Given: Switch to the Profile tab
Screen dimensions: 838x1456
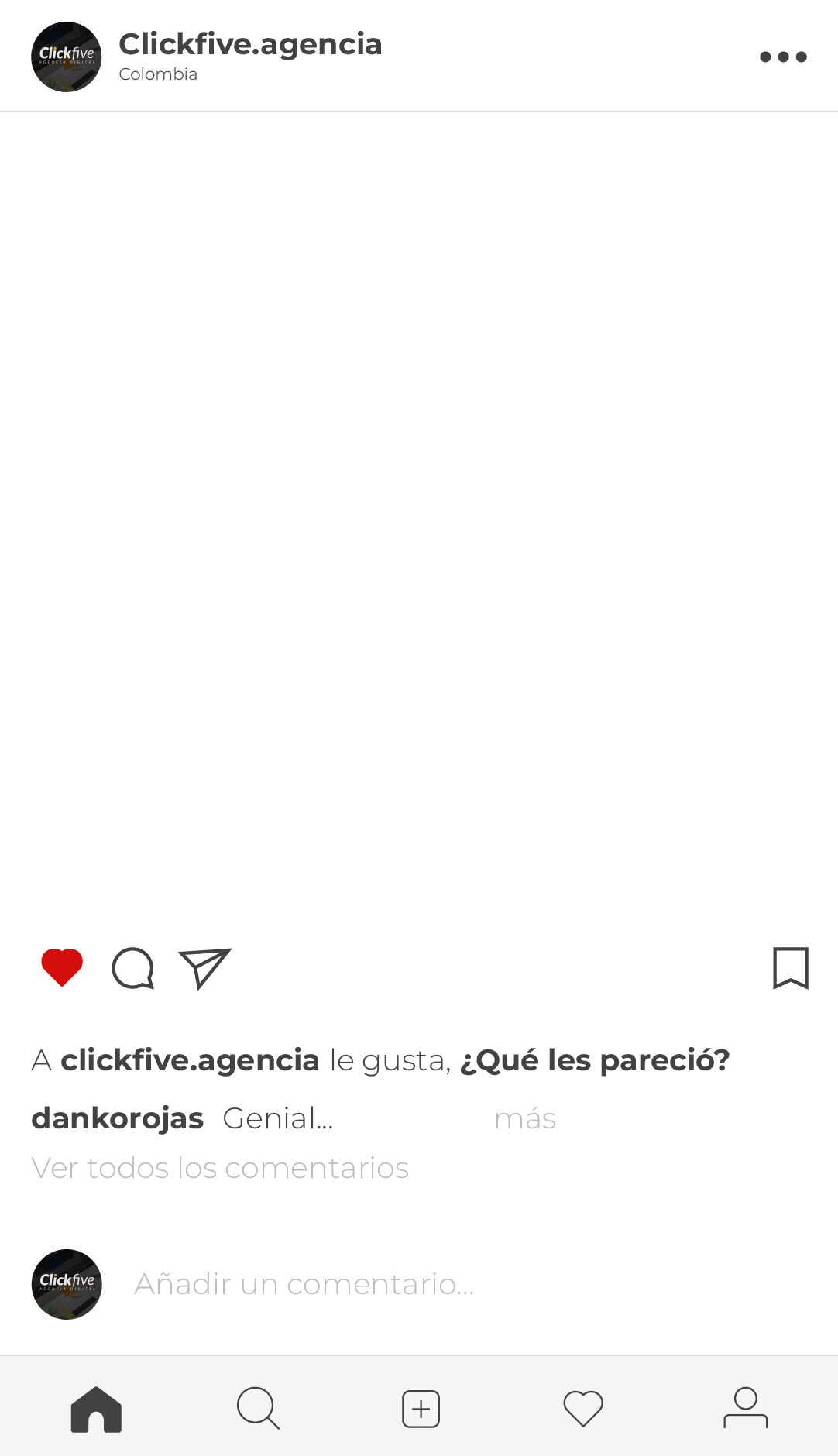Looking at the screenshot, I should pyautogui.click(x=745, y=1409).
